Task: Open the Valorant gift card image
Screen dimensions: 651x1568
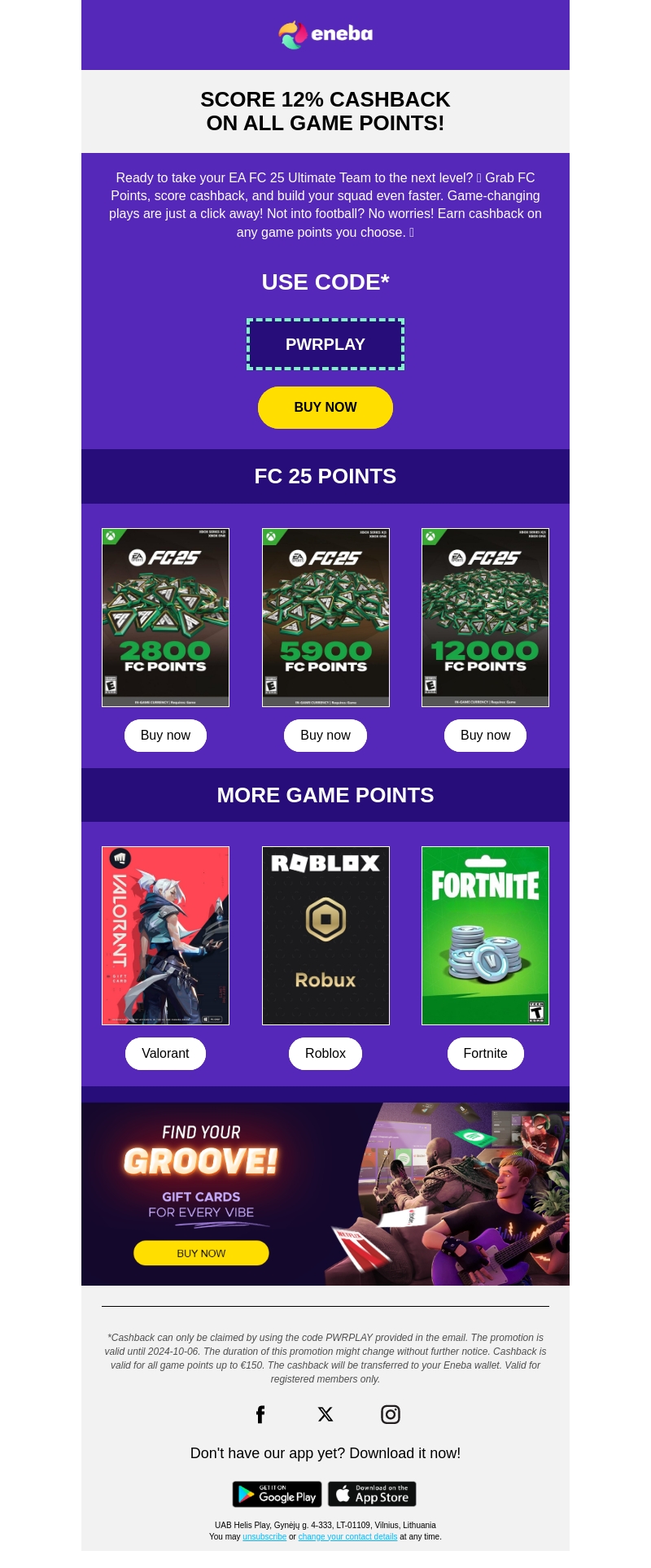Action: 165,935
